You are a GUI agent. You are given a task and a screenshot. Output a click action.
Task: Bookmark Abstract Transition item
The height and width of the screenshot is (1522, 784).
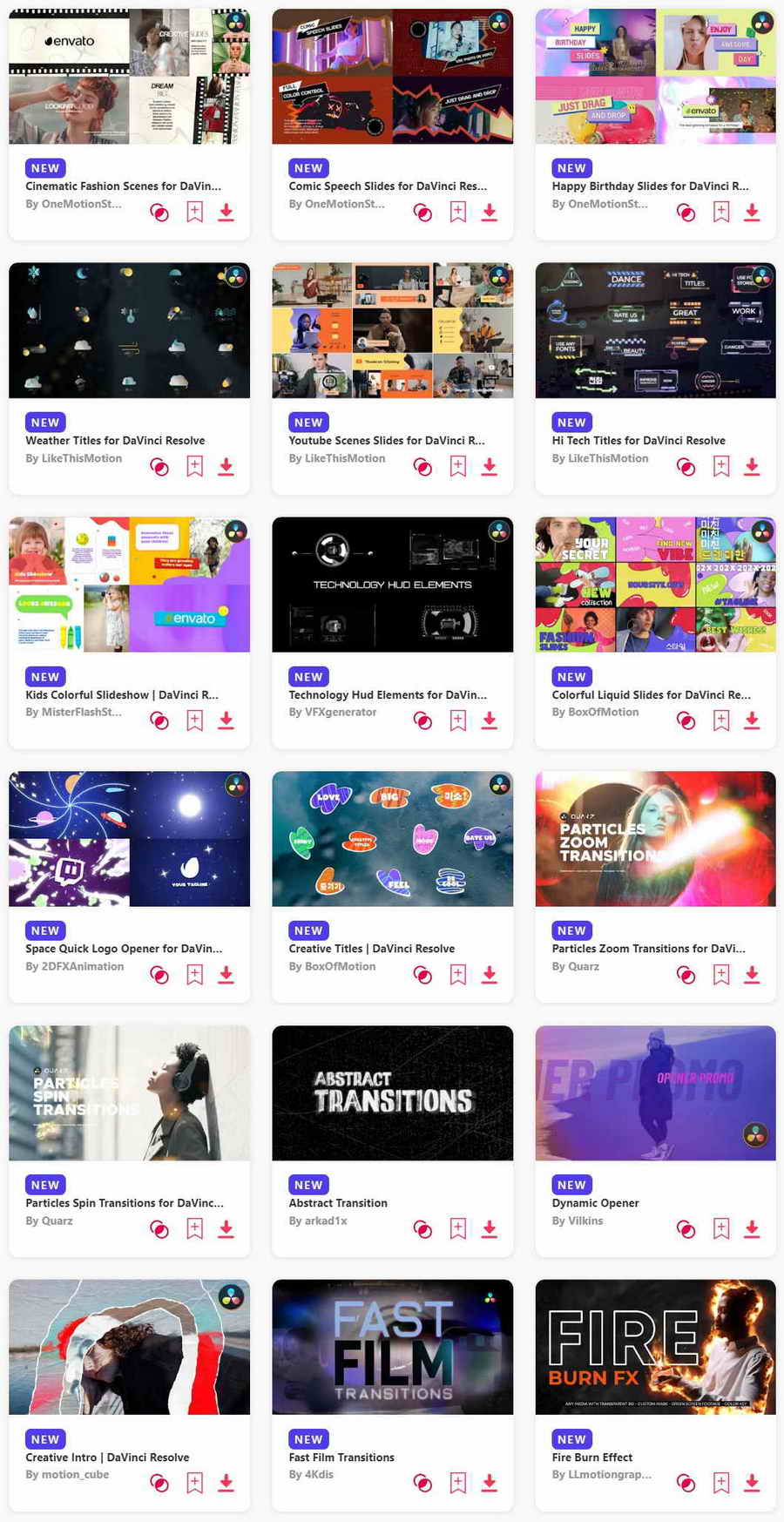pos(457,1228)
